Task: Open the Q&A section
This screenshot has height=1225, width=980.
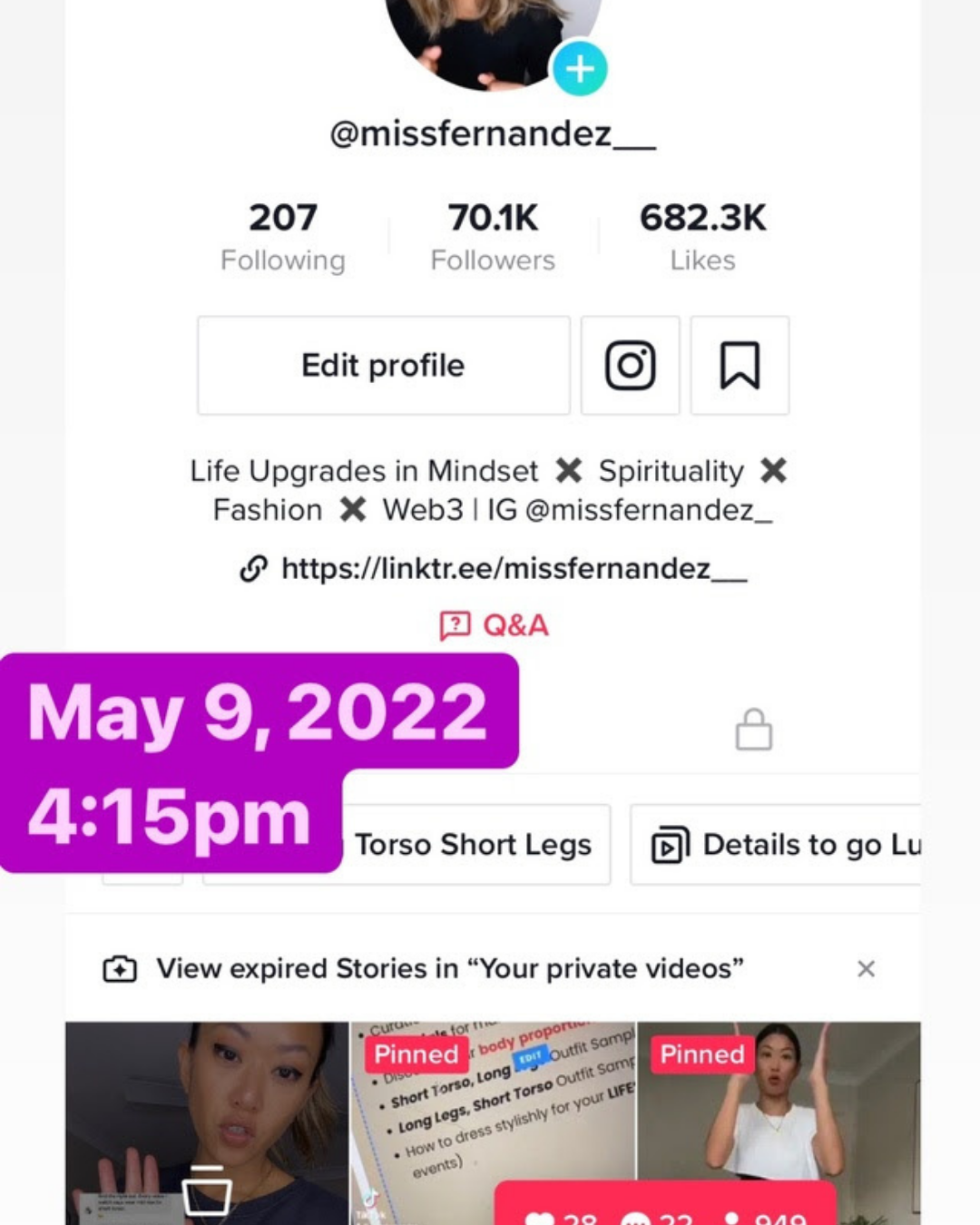Action: (x=495, y=625)
